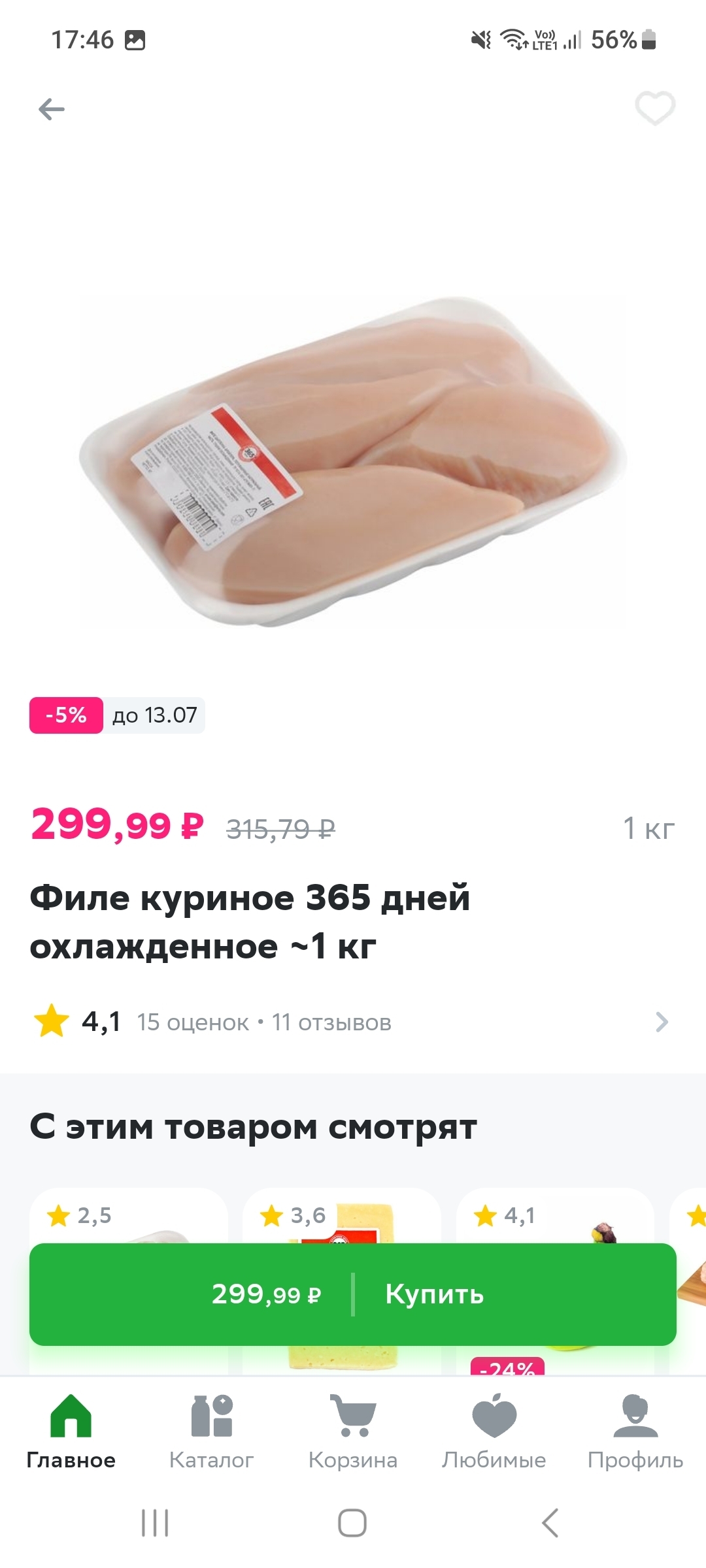Tap Купить to buy for 299,99 ₽

click(434, 1294)
